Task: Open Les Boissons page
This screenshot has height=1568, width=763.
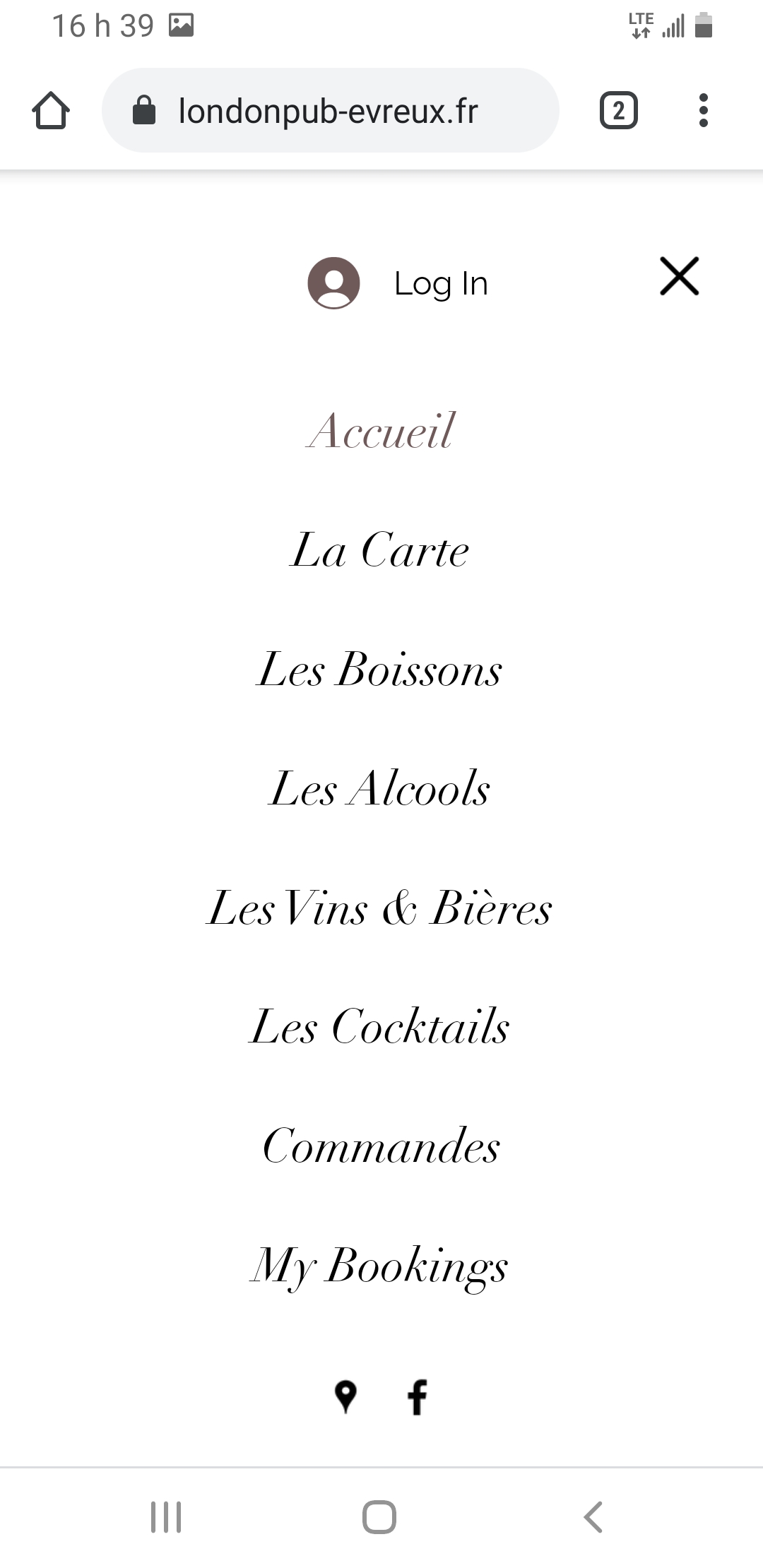Action: coord(380,669)
